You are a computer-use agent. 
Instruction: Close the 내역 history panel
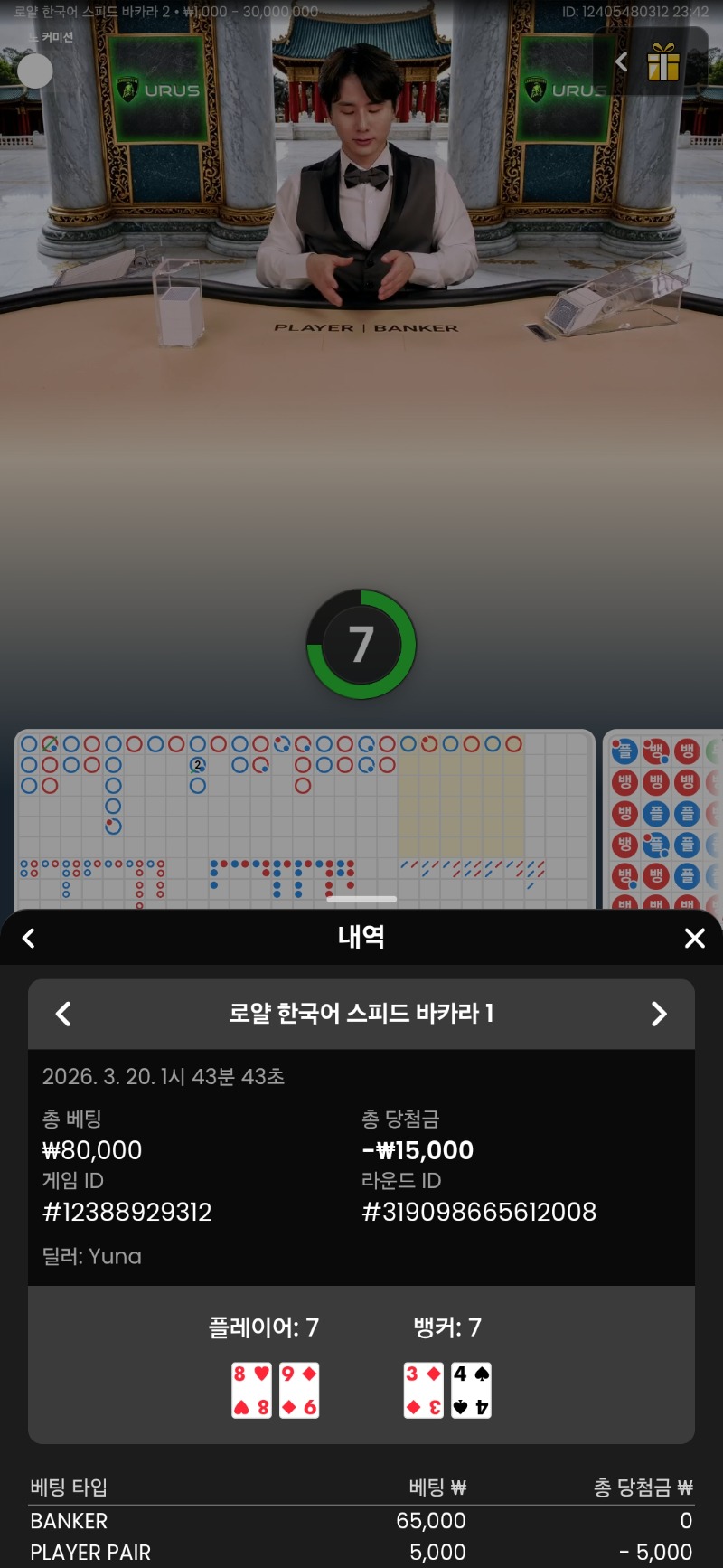tap(694, 938)
